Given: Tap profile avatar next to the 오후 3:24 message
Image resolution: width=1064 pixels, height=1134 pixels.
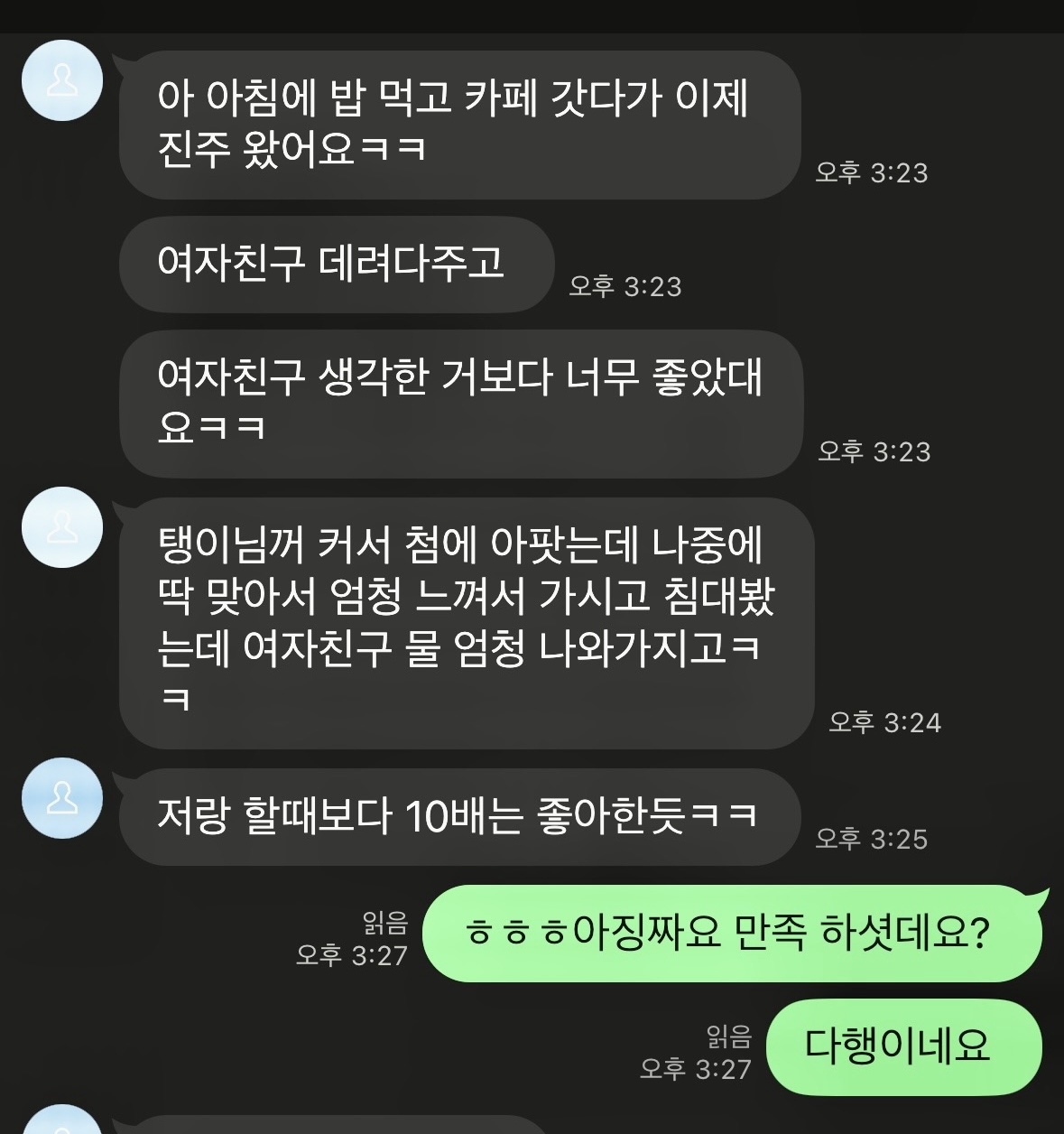Looking at the screenshot, I should 62,527.
